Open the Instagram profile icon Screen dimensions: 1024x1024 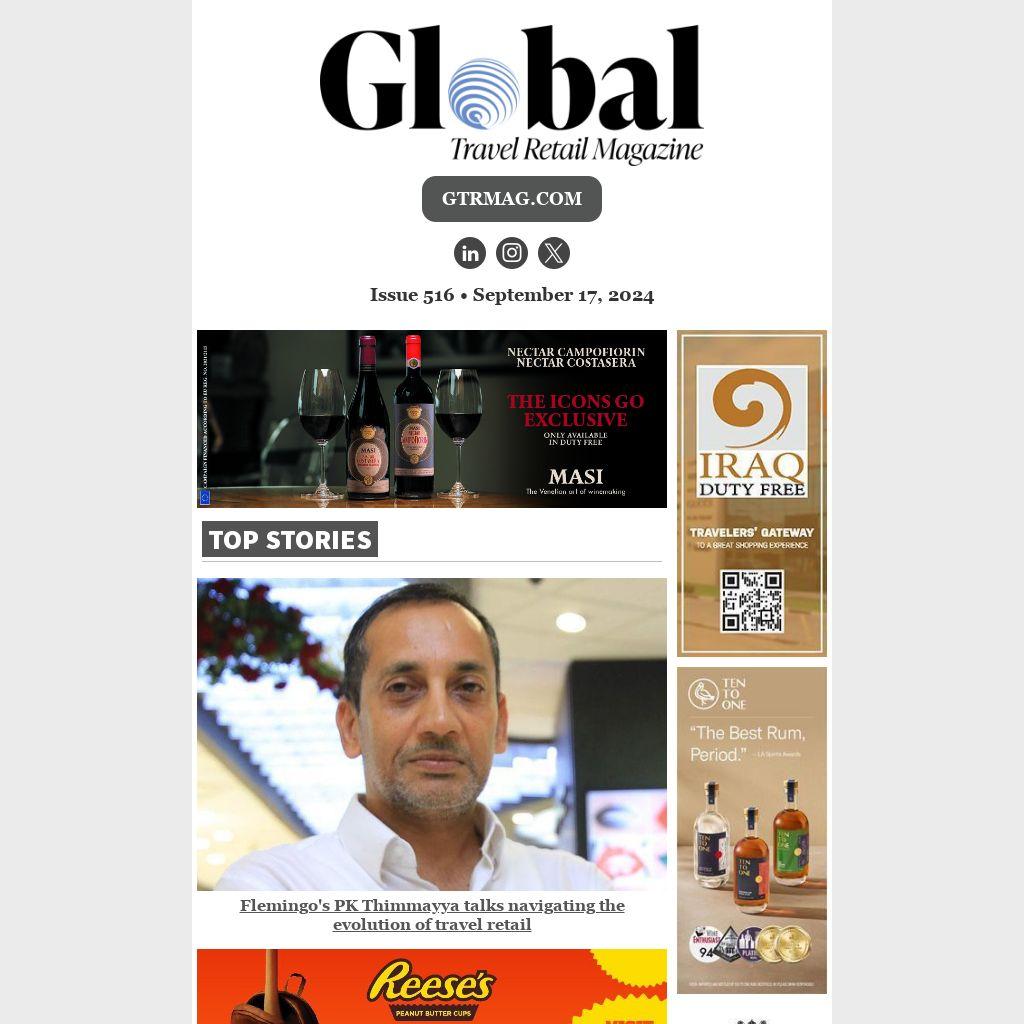(512, 253)
